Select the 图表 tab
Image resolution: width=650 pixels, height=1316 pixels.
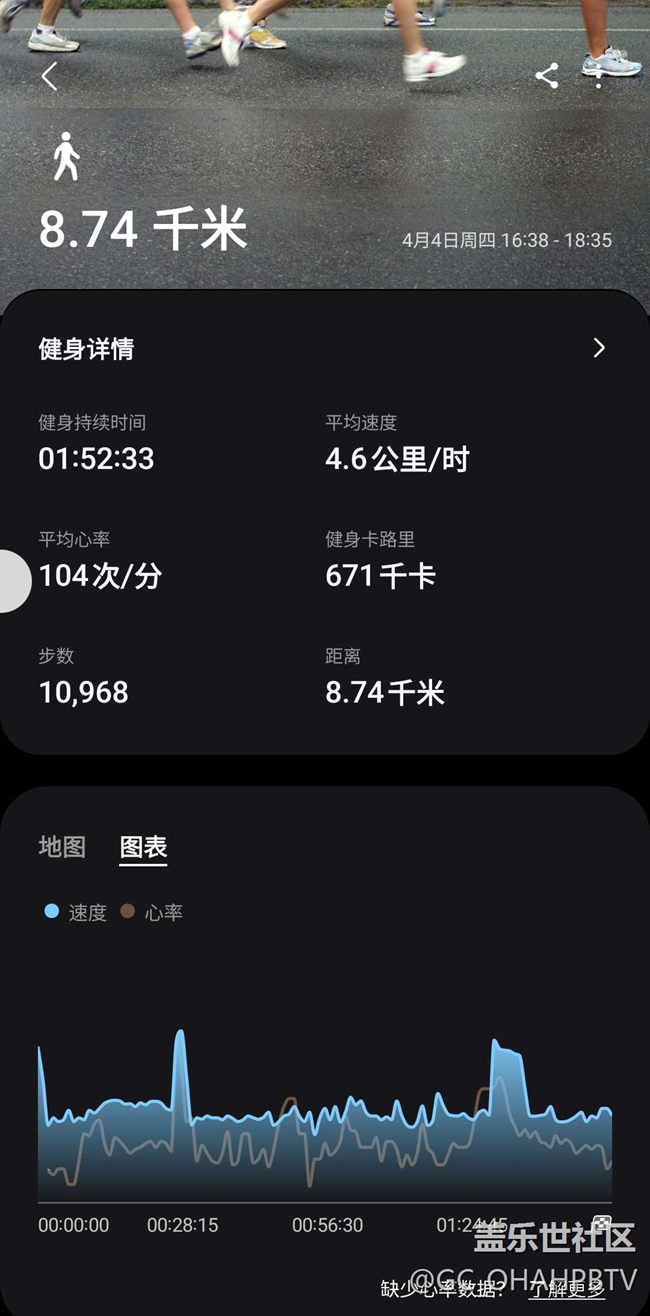coord(143,847)
